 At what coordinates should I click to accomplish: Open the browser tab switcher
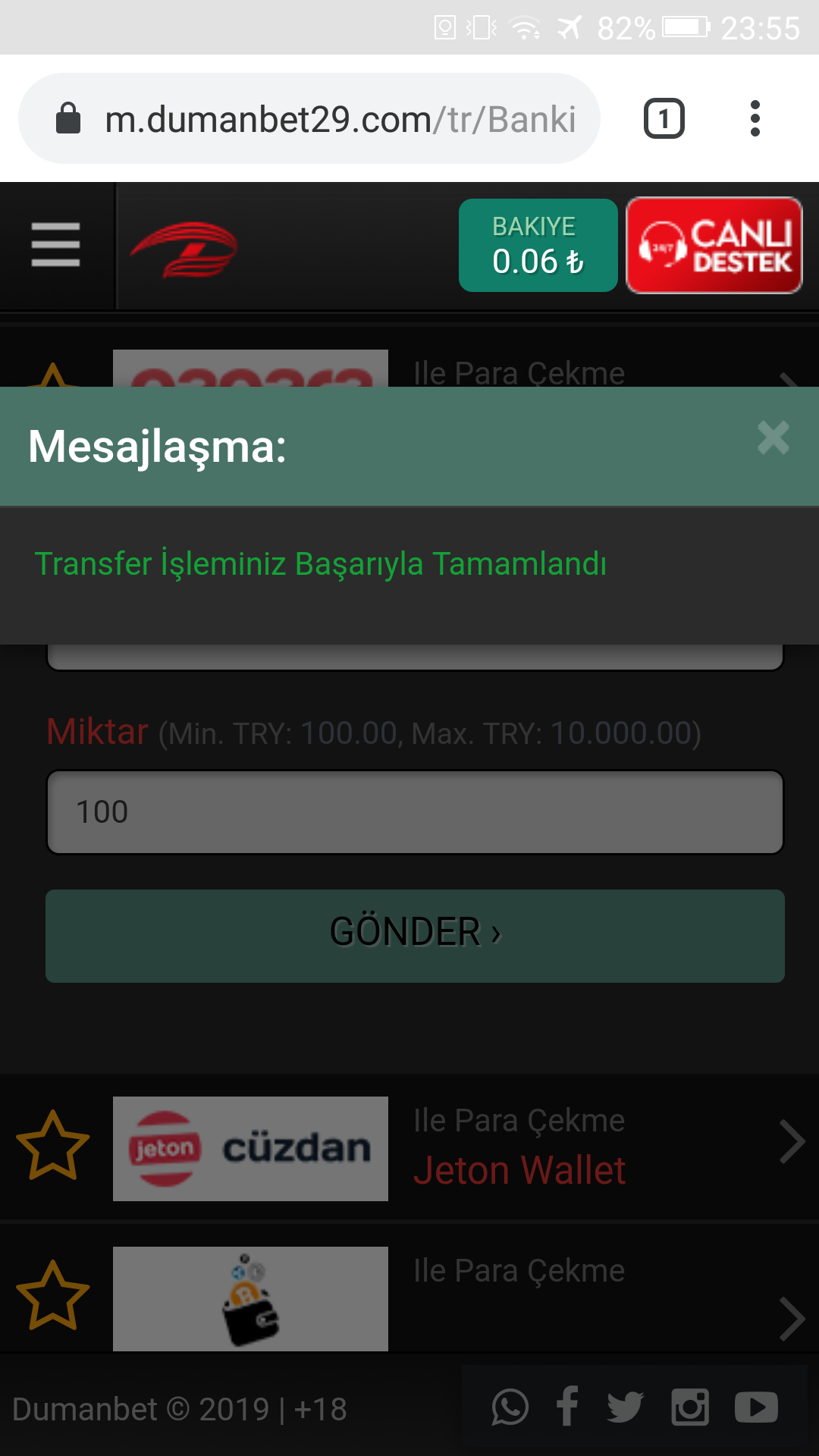point(664,118)
